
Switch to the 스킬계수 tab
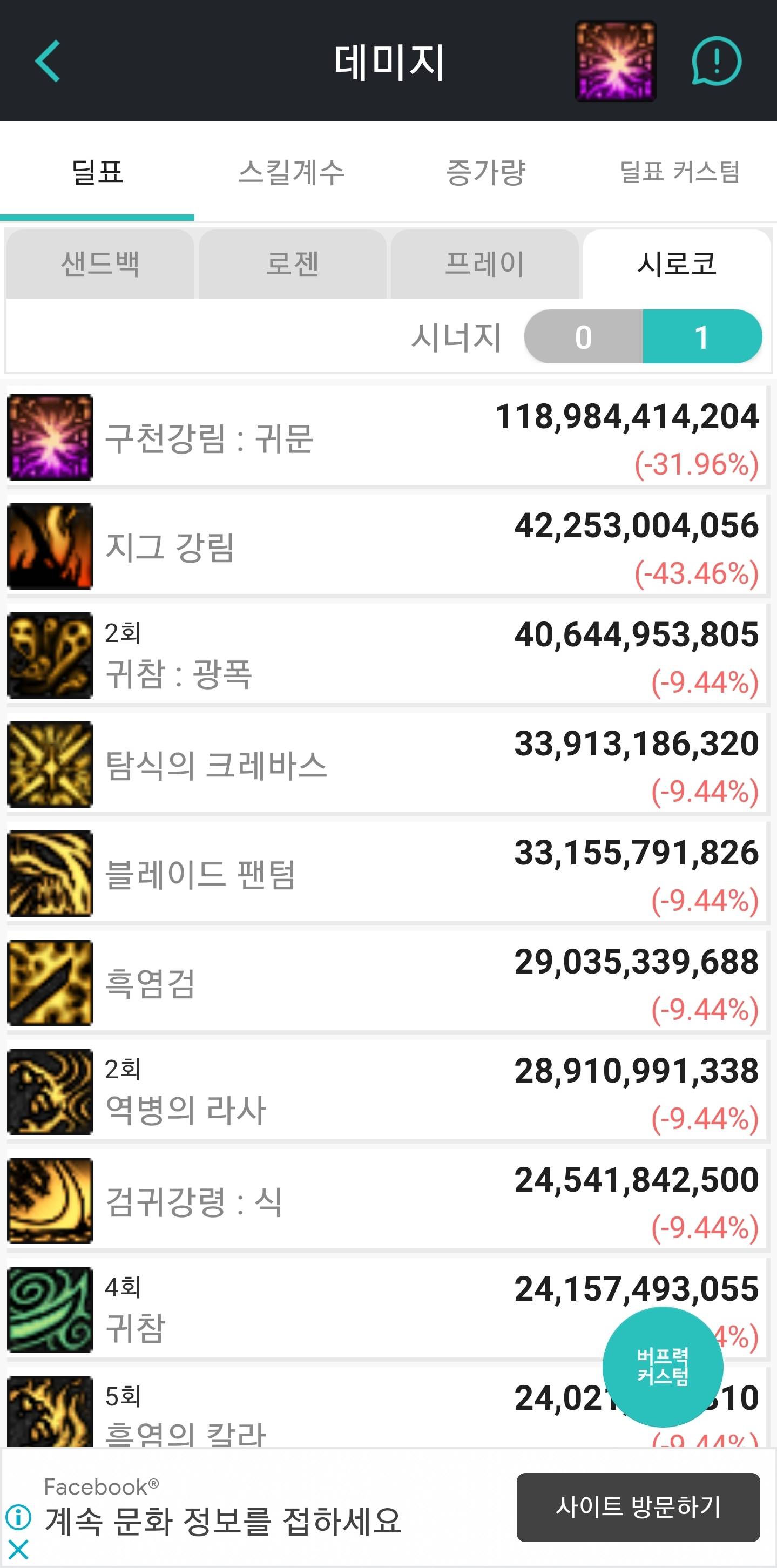pos(291,172)
